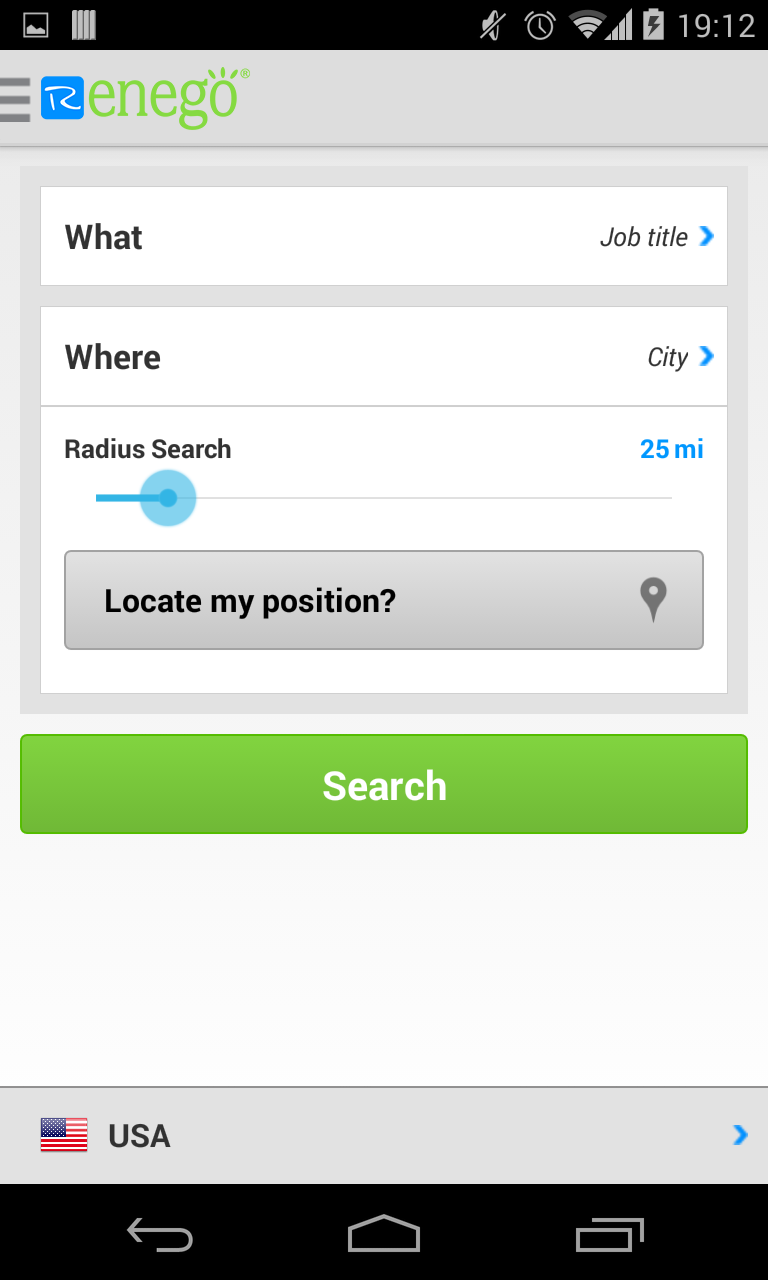768x1280 pixels.
Task: Open the USA country selector
Action: [384, 1135]
